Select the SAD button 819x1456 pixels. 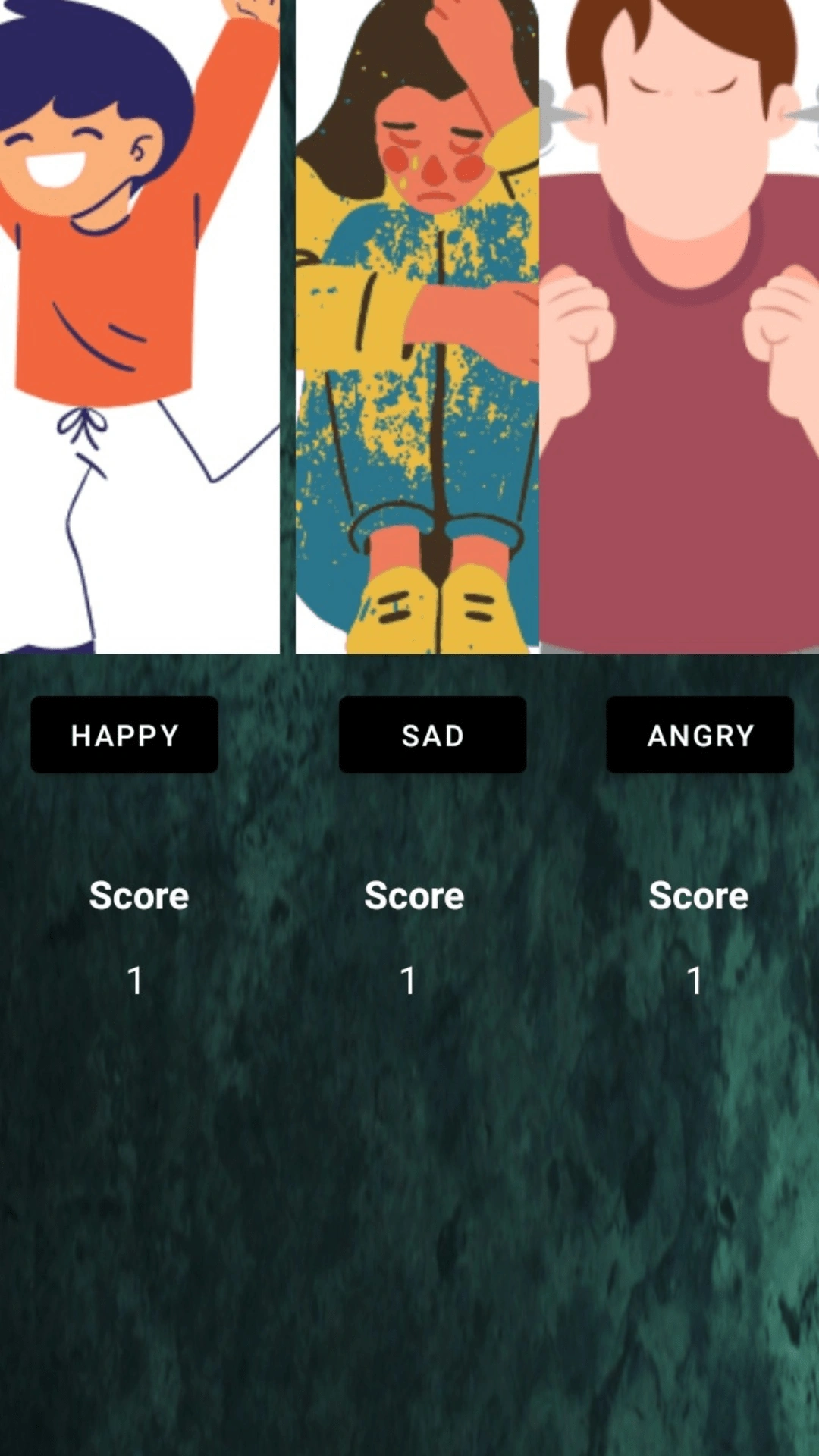tap(432, 735)
